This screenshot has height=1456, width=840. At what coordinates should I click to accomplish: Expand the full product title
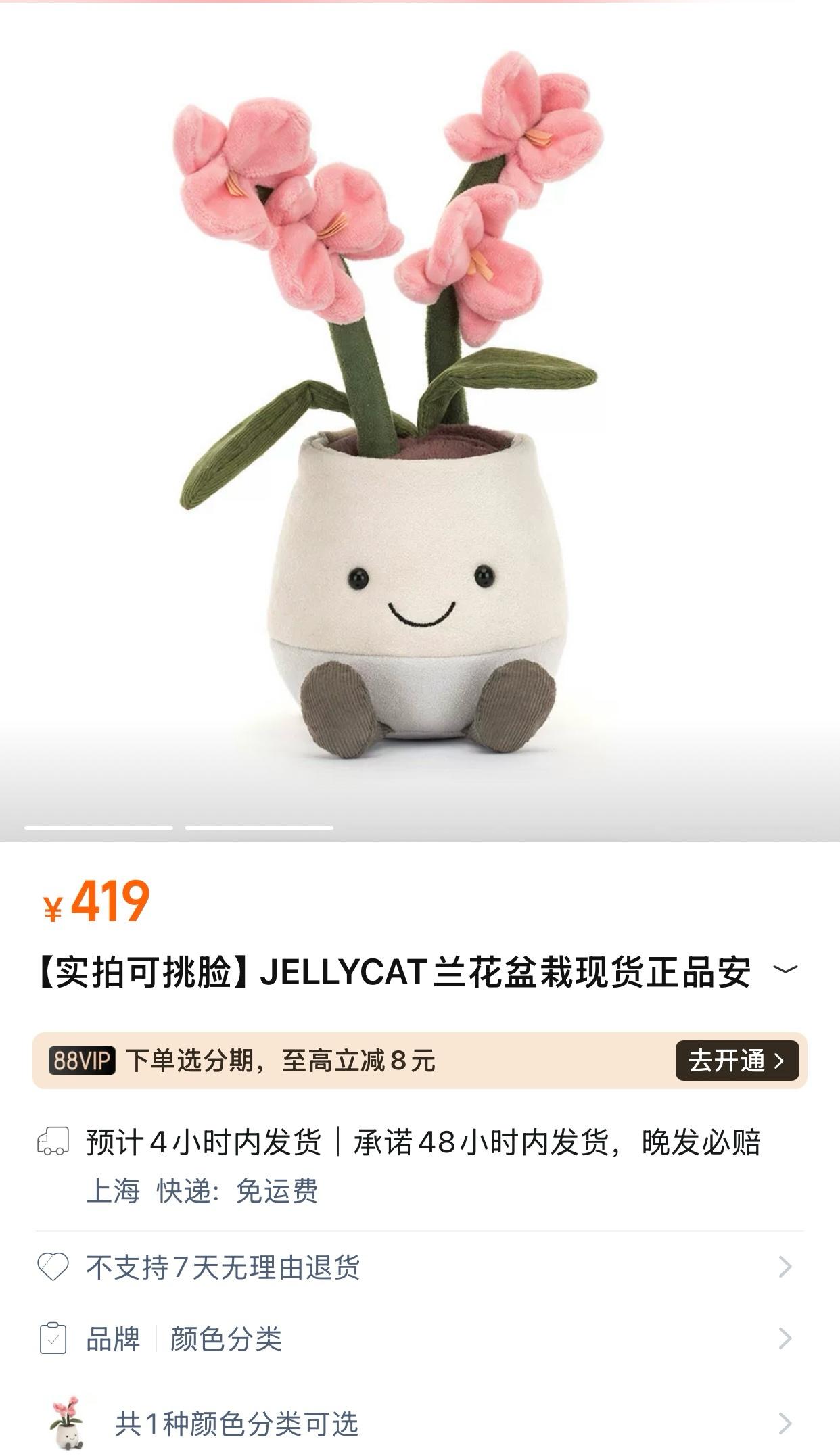click(785, 970)
